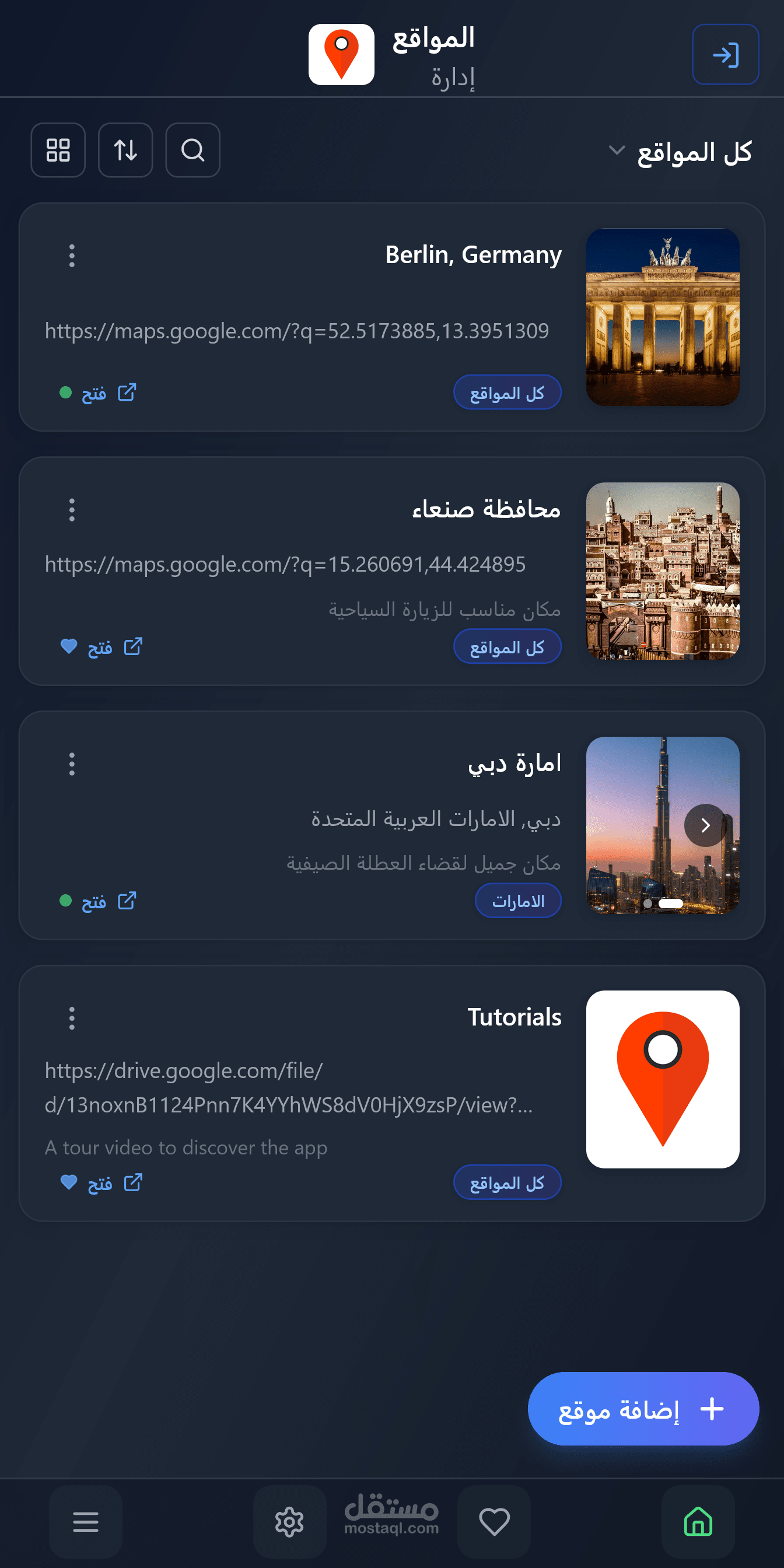Screen dimensions: 784x1568
Task: Open the grid view layout icon
Action: [58, 150]
